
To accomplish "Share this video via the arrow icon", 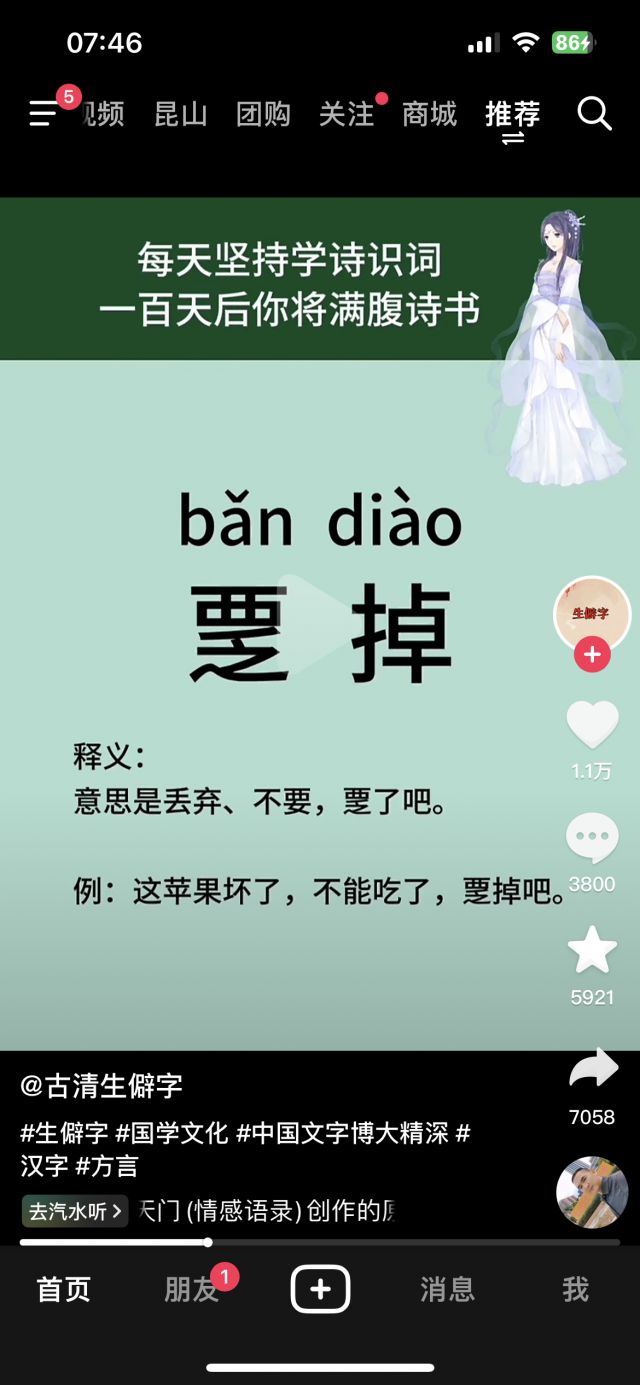I will coord(592,1071).
